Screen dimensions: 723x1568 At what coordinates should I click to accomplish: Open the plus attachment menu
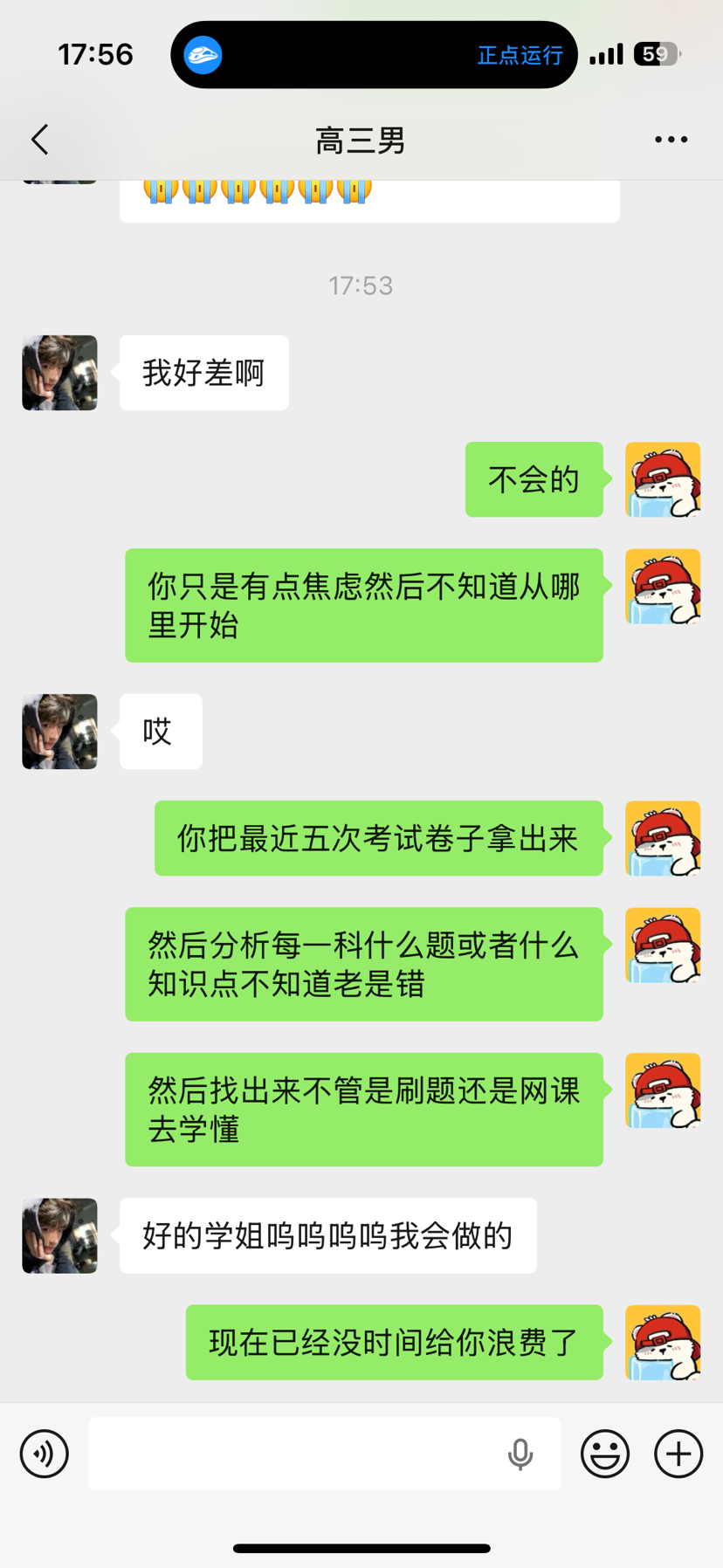pos(678,1454)
